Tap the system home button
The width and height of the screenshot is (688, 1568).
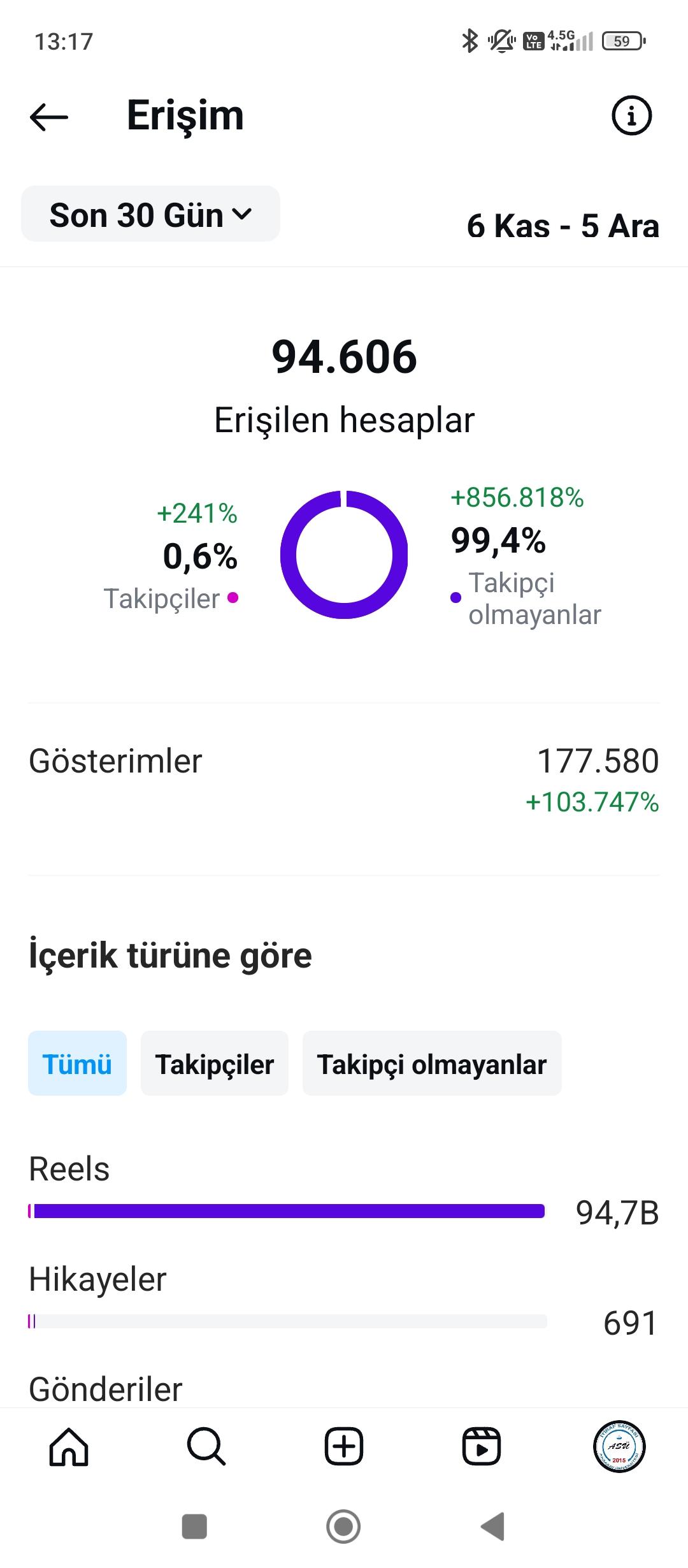(343, 1527)
